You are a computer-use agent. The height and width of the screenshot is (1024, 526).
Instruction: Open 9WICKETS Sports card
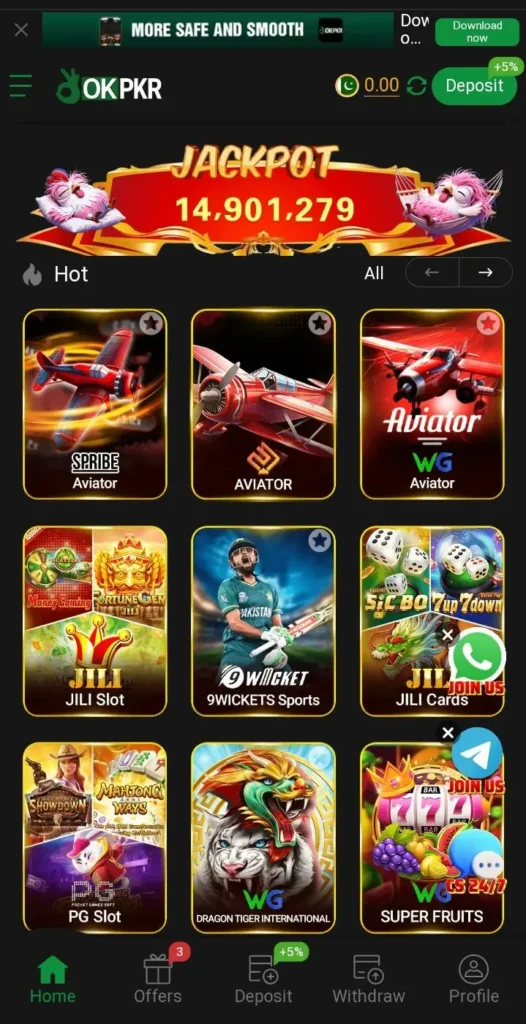point(263,621)
